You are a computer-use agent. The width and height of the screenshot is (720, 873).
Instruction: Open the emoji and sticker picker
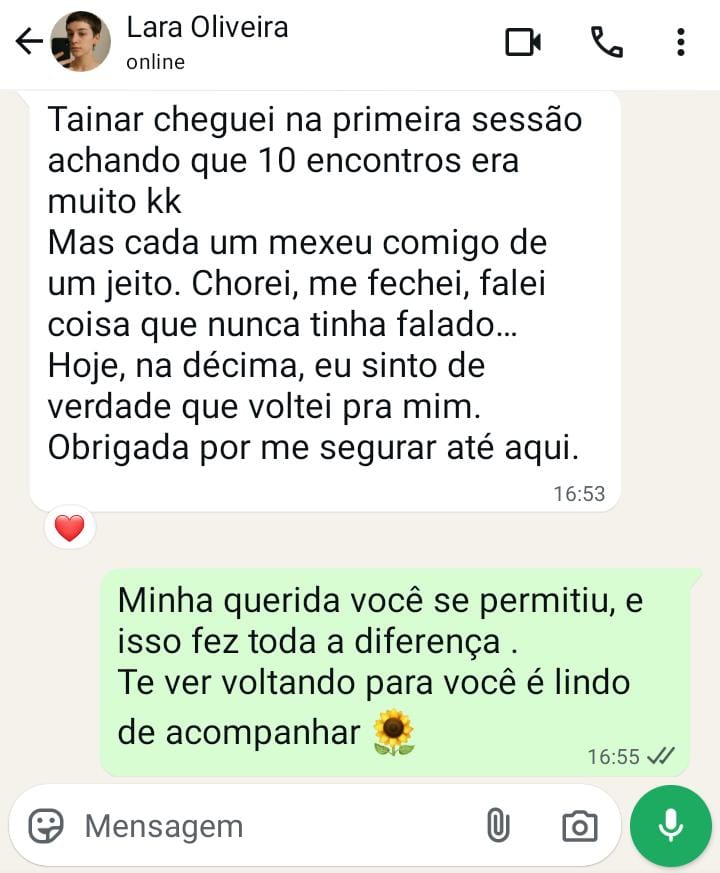coord(46,826)
